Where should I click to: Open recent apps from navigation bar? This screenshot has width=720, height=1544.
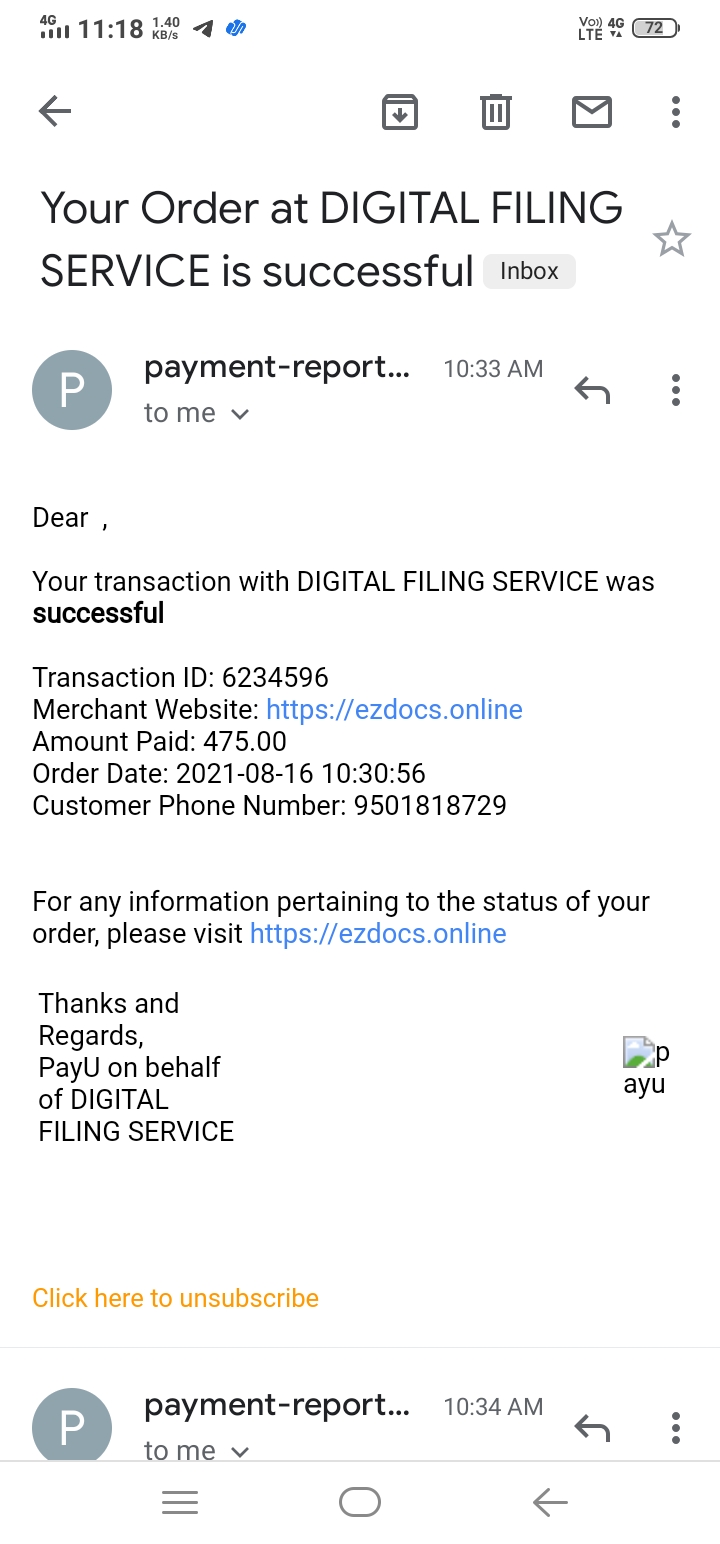(x=180, y=1502)
